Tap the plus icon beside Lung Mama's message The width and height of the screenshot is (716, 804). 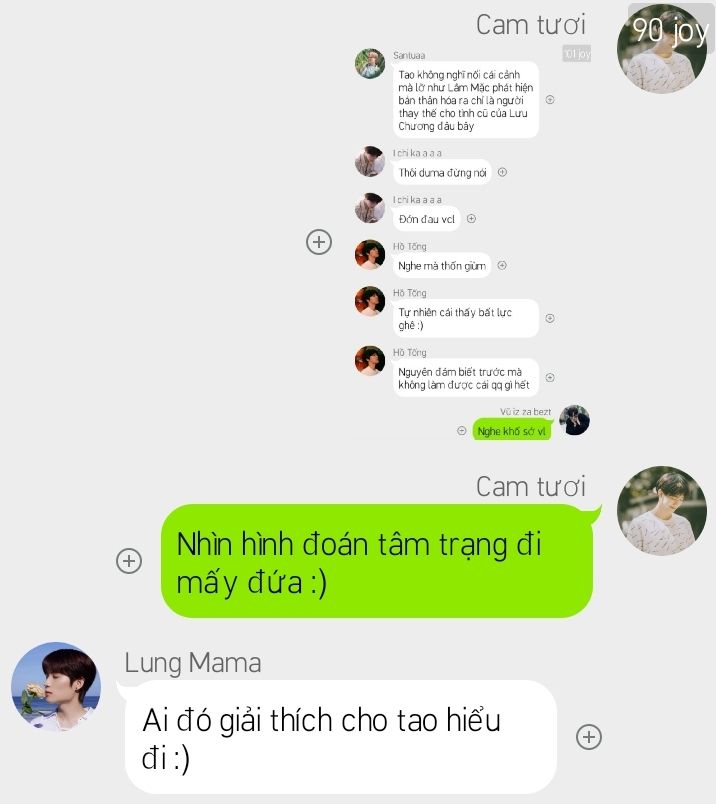click(x=589, y=737)
